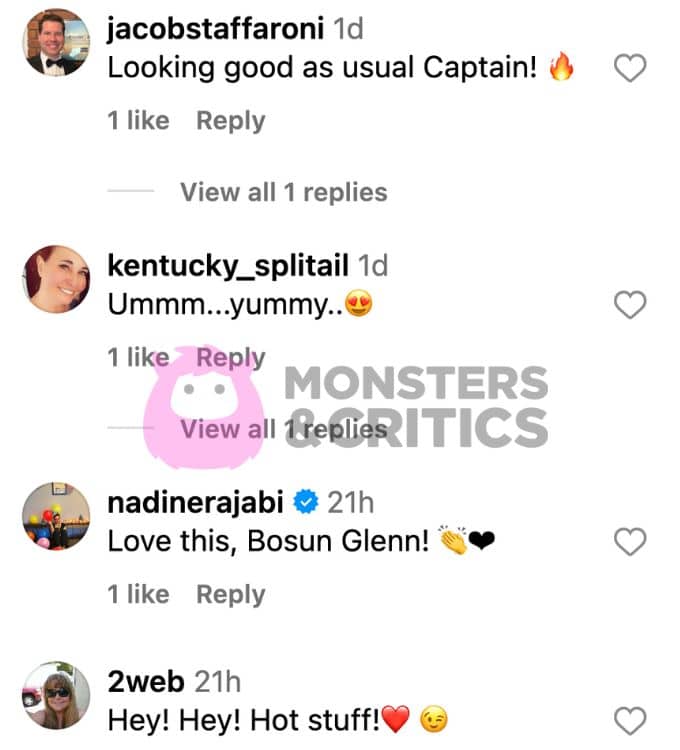Like kentucky_splitail's comment
680x750 pixels.
[629, 306]
